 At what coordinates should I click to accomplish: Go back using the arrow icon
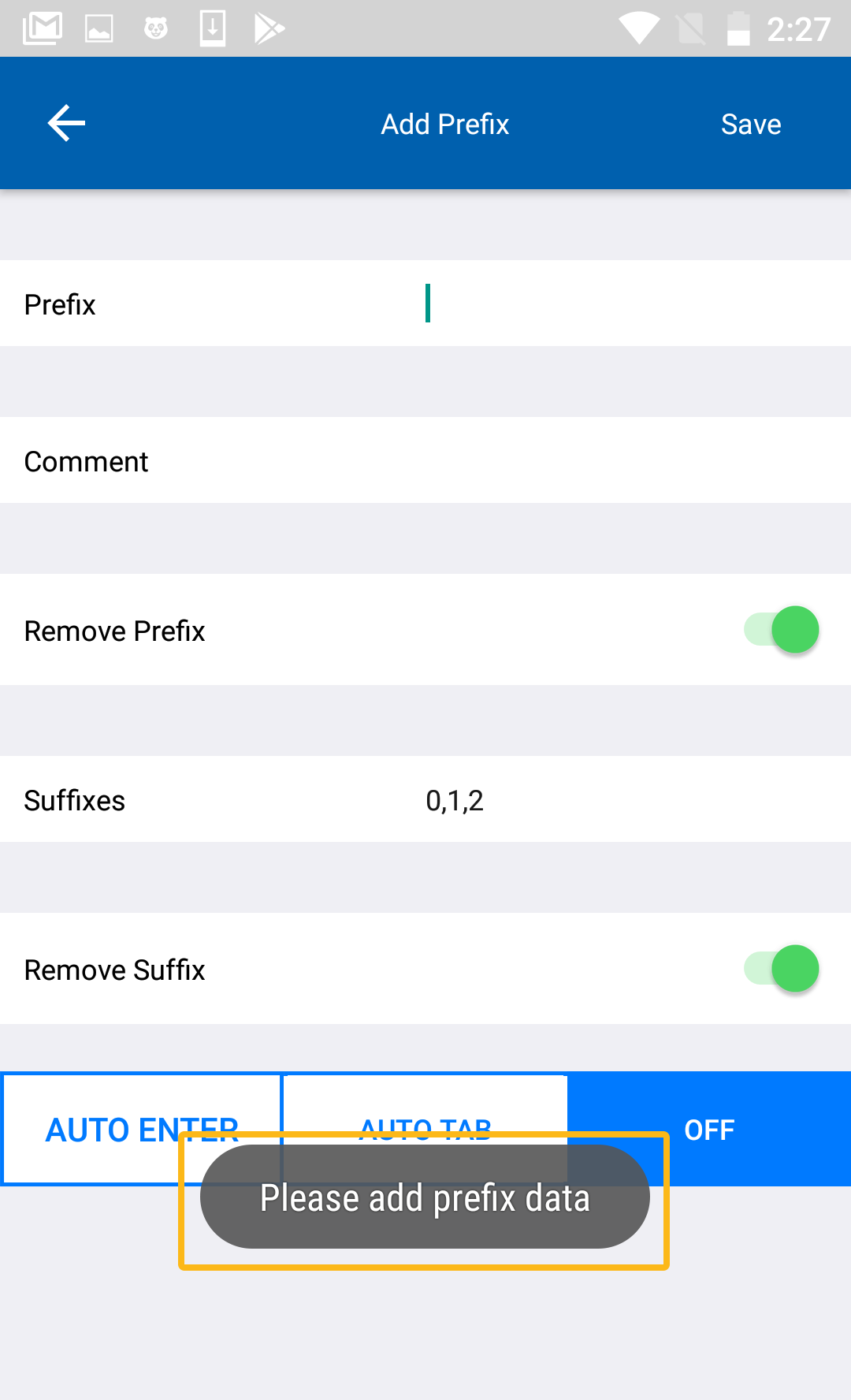click(66, 124)
